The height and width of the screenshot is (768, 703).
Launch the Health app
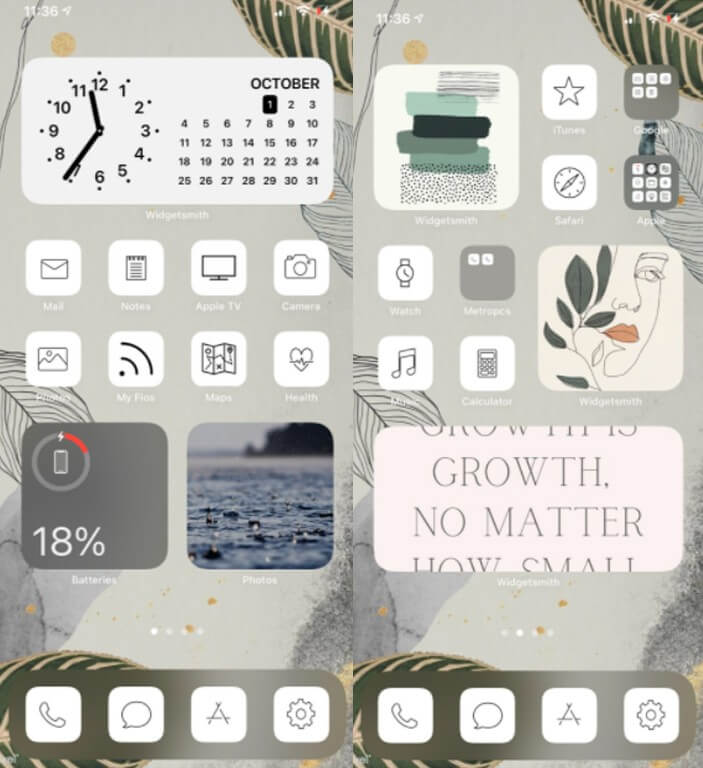pyautogui.click(x=301, y=359)
